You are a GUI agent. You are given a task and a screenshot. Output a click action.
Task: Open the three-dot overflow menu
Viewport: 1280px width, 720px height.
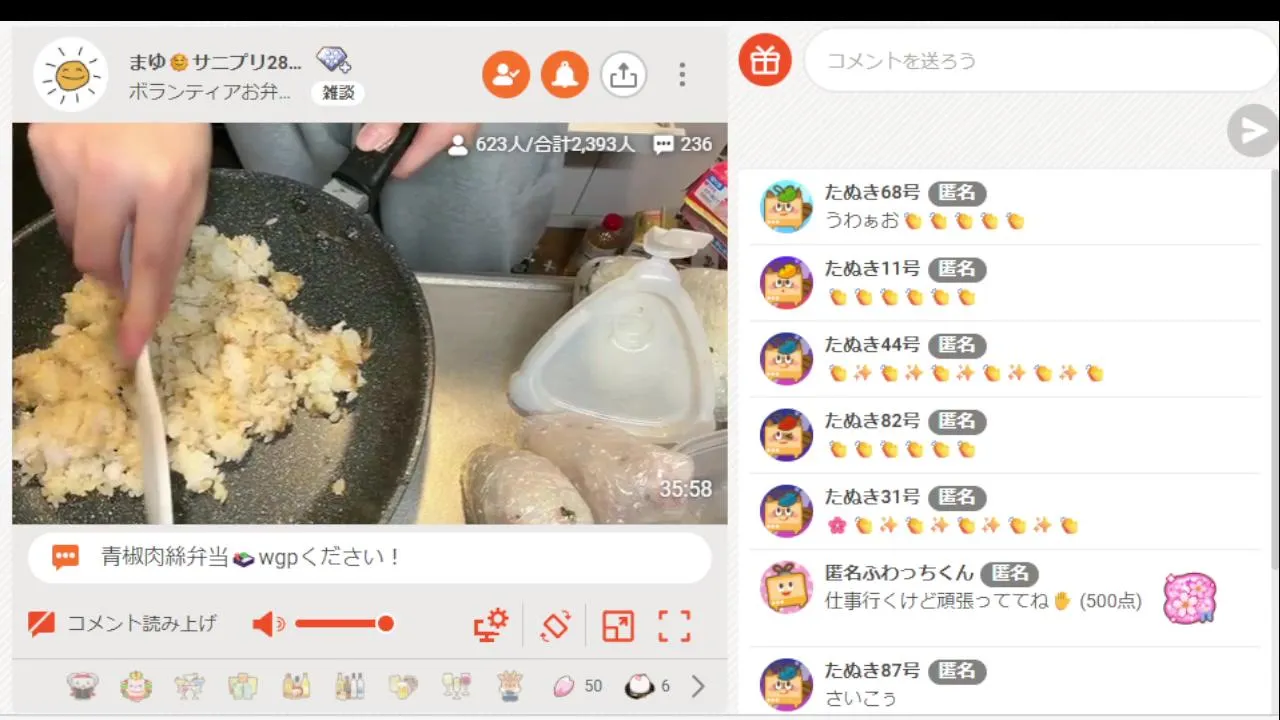point(682,75)
